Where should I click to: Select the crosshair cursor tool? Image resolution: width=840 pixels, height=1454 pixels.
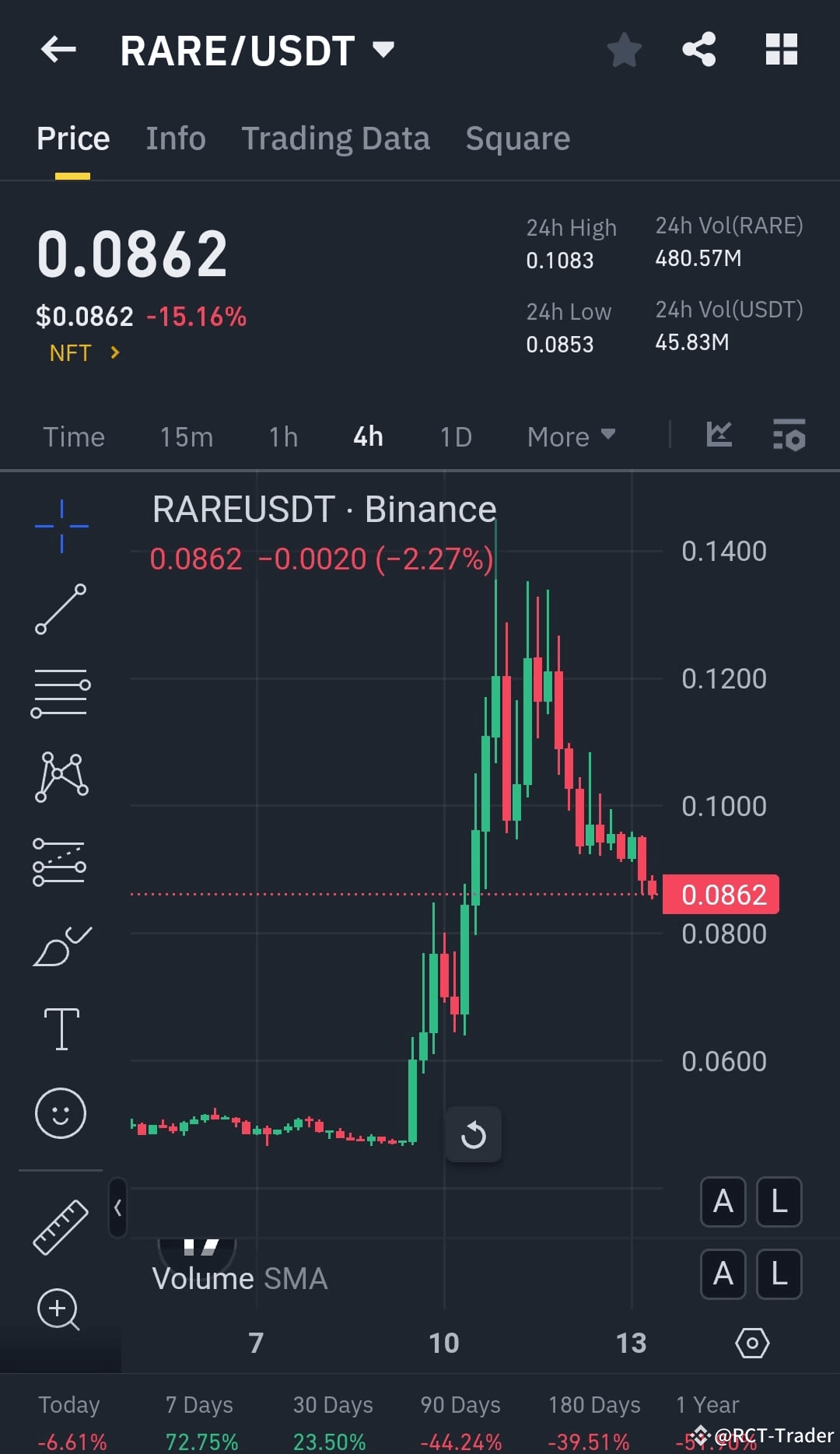click(61, 525)
